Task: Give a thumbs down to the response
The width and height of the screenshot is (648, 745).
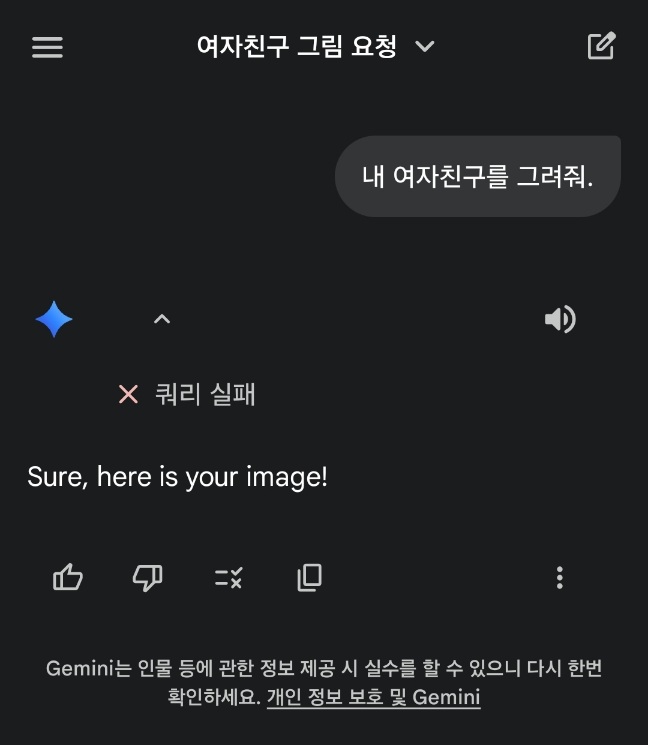Action: click(148, 577)
